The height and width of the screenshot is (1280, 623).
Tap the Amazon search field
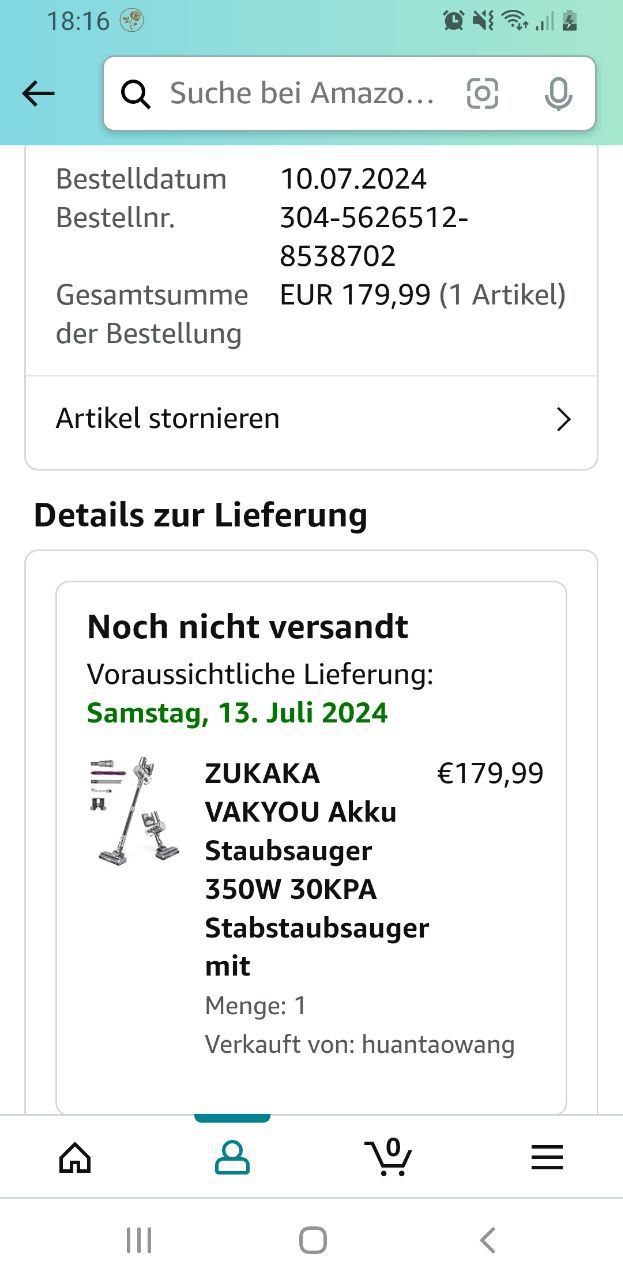300,94
